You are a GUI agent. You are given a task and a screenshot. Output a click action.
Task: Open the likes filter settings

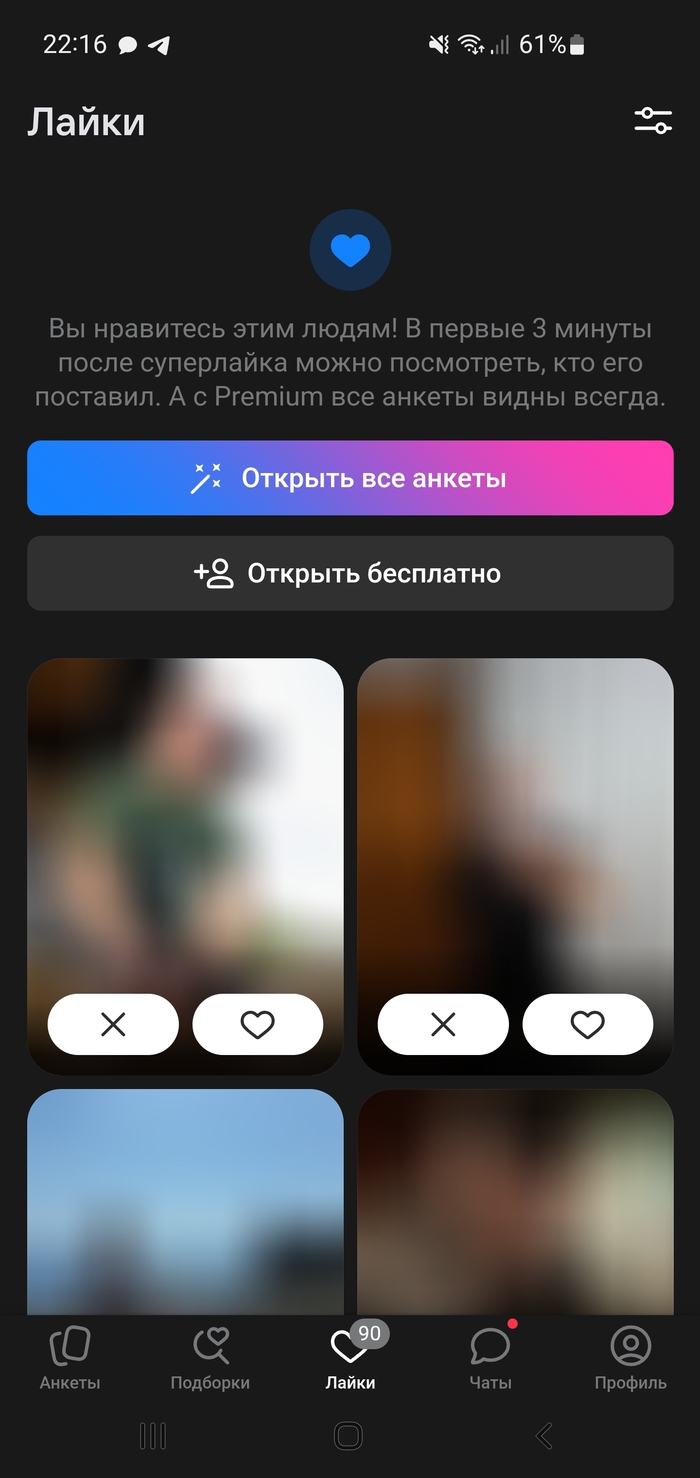pyautogui.click(x=652, y=122)
